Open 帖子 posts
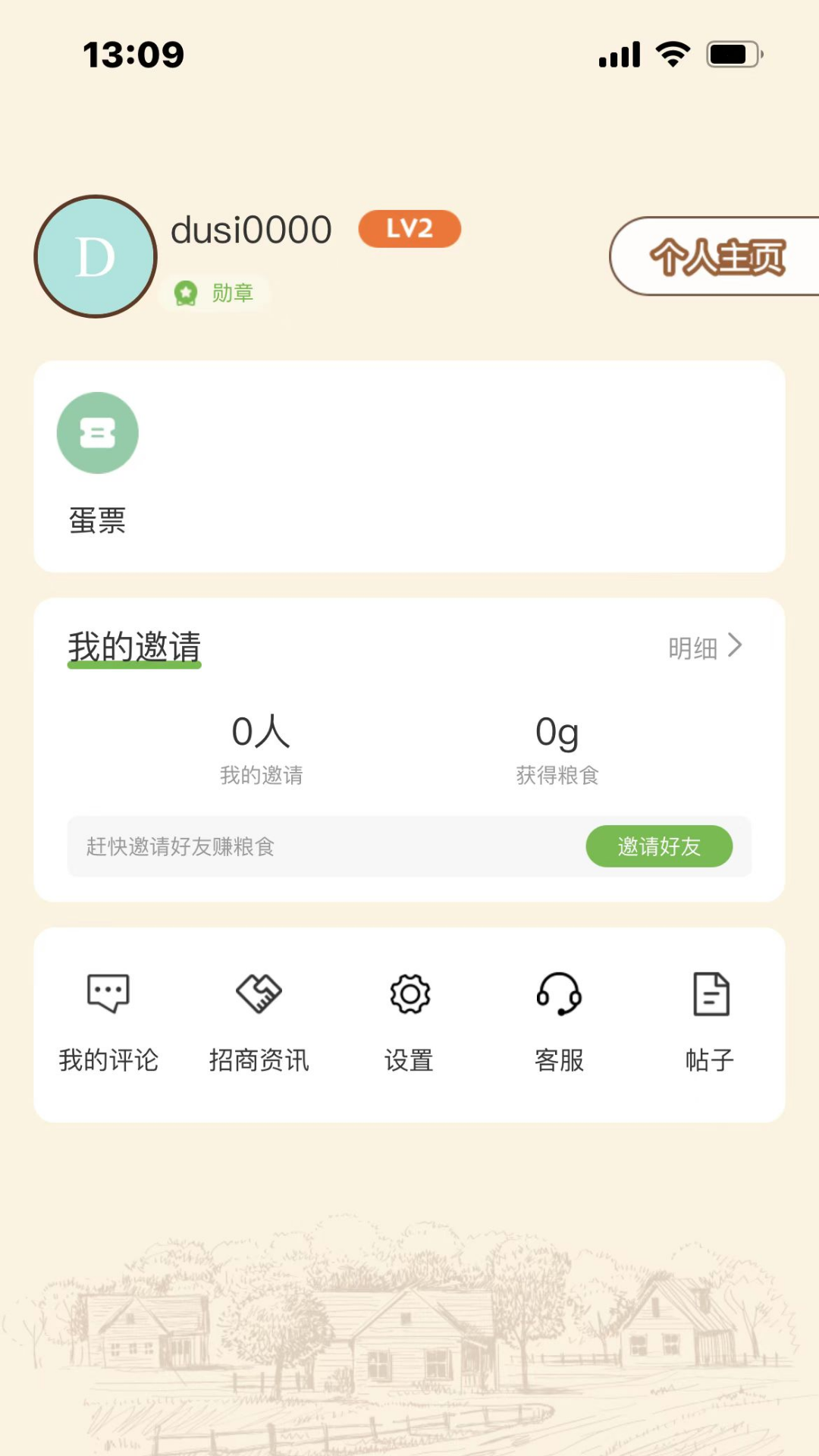Image resolution: width=819 pixels, height=1456 pixels. [x=711, y=1020]
